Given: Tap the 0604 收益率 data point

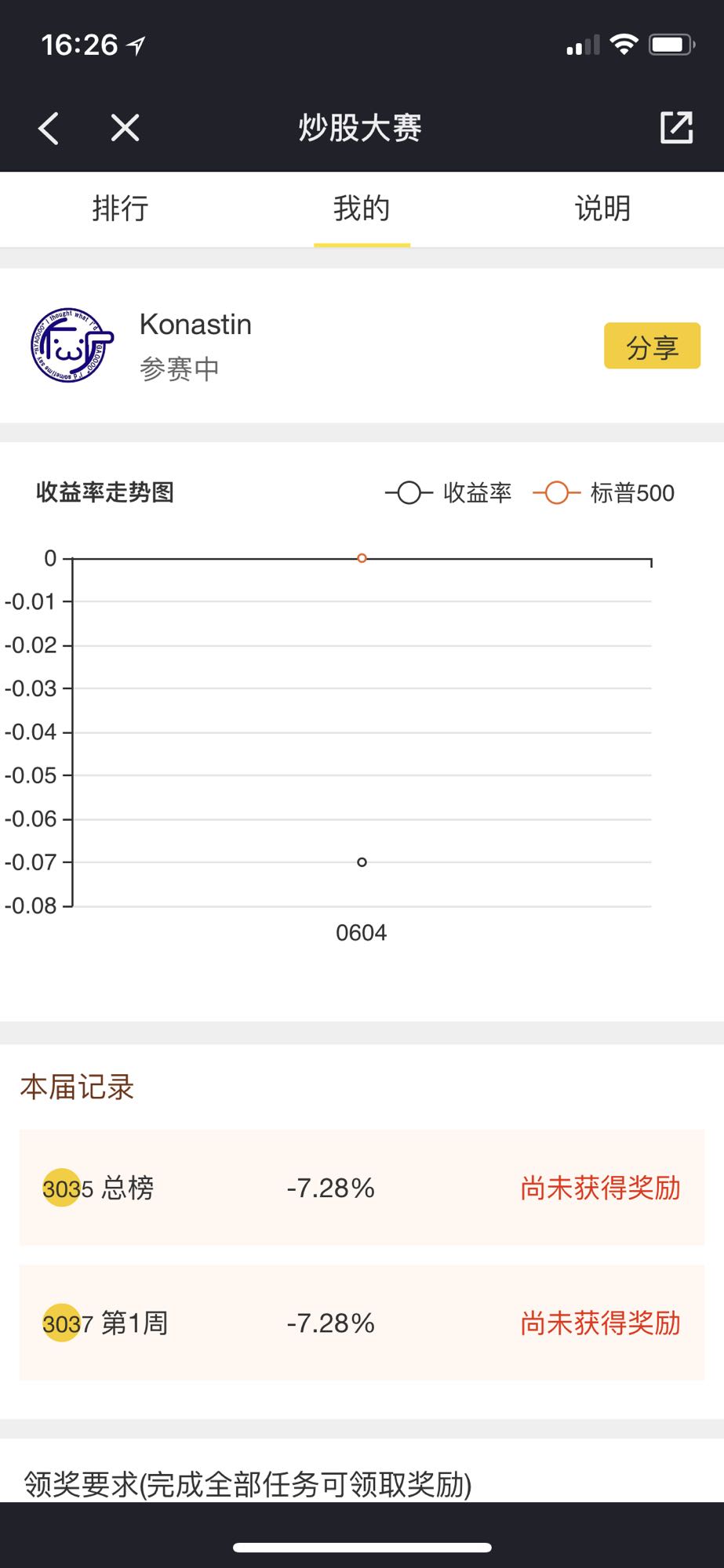Looking at the screenshot, I should [x=362, y=862].
